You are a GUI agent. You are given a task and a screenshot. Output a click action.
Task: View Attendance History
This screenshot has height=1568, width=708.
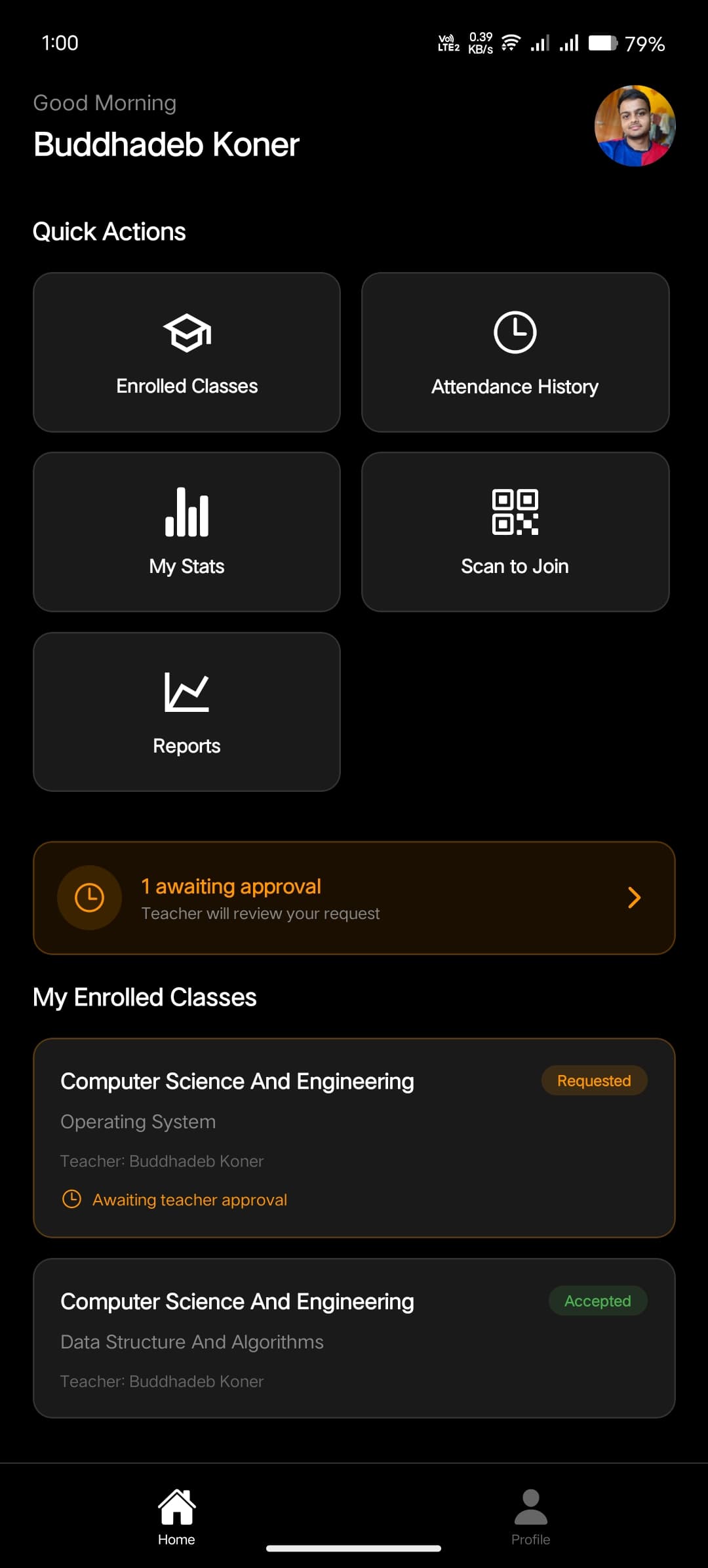[x=515, y=353]
